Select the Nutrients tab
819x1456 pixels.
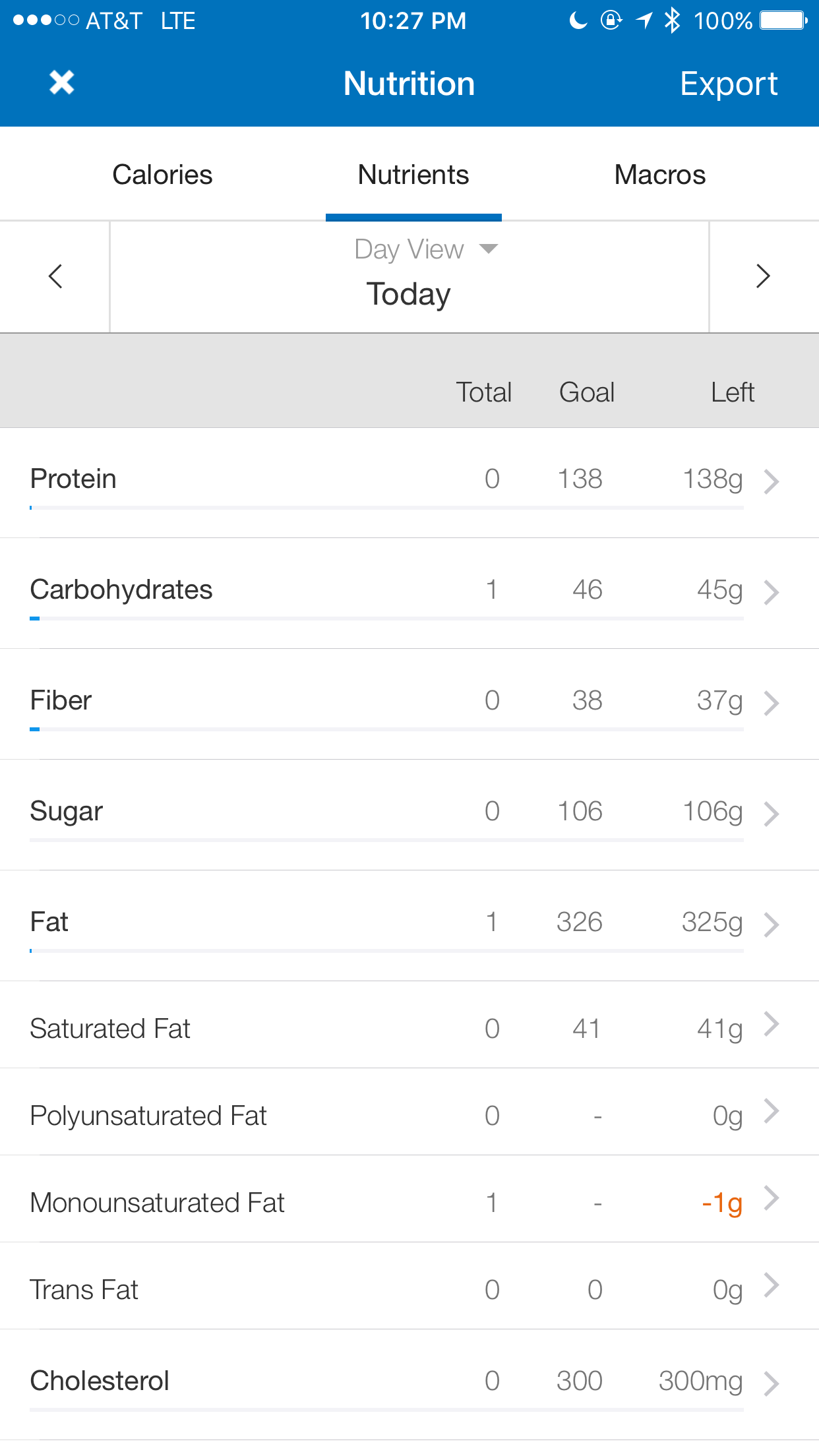pyautogui.click(x=413, y=175)
